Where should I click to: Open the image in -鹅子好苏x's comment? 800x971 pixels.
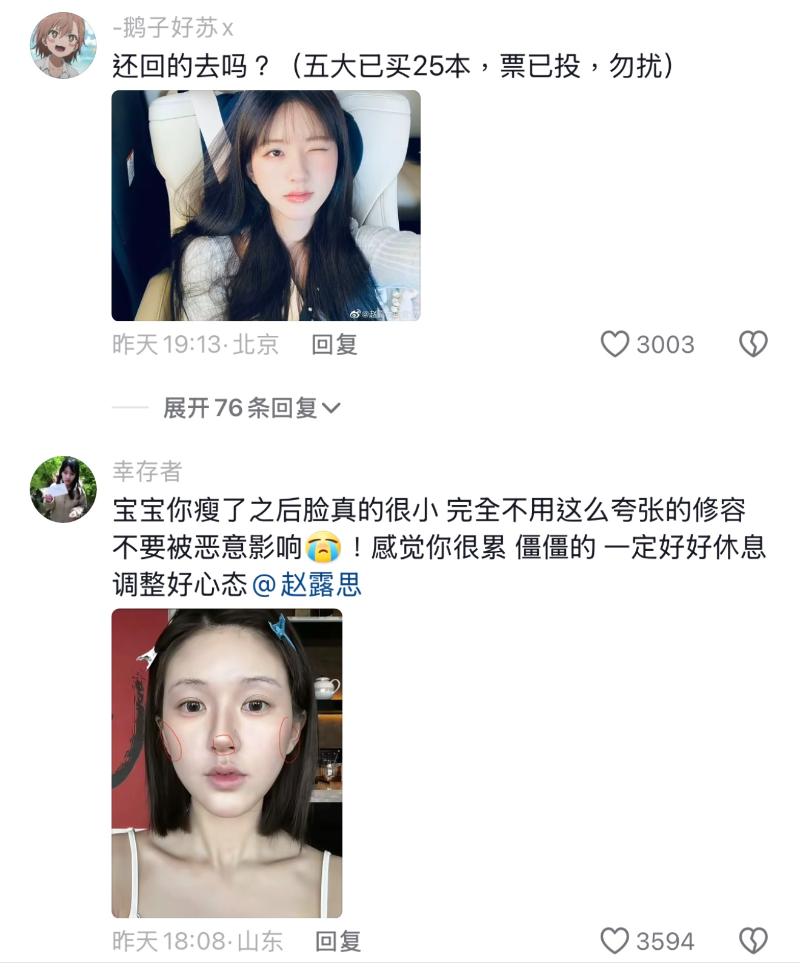265,205
